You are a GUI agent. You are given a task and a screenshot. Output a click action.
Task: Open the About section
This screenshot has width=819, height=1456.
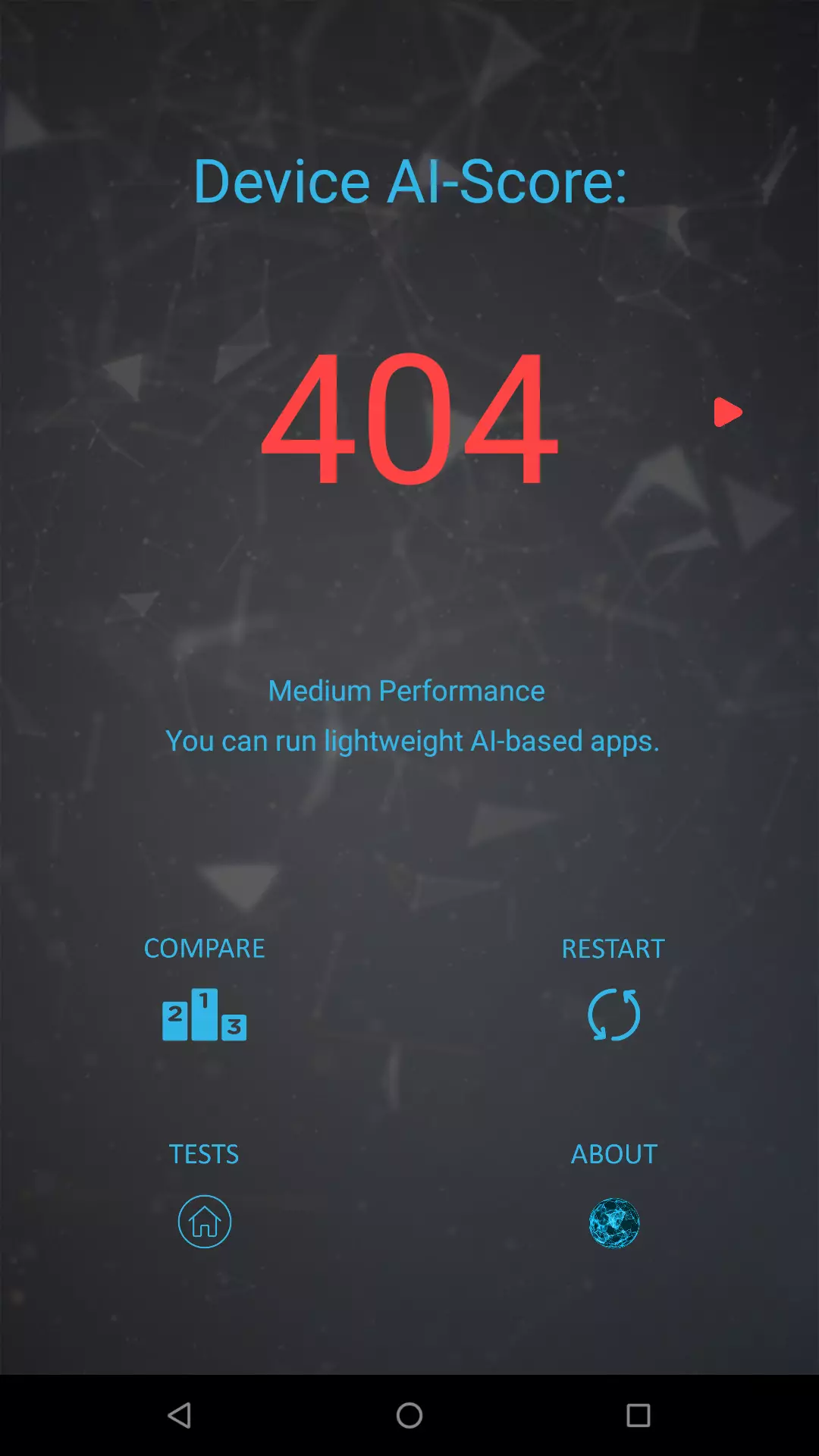[613, 1222]
